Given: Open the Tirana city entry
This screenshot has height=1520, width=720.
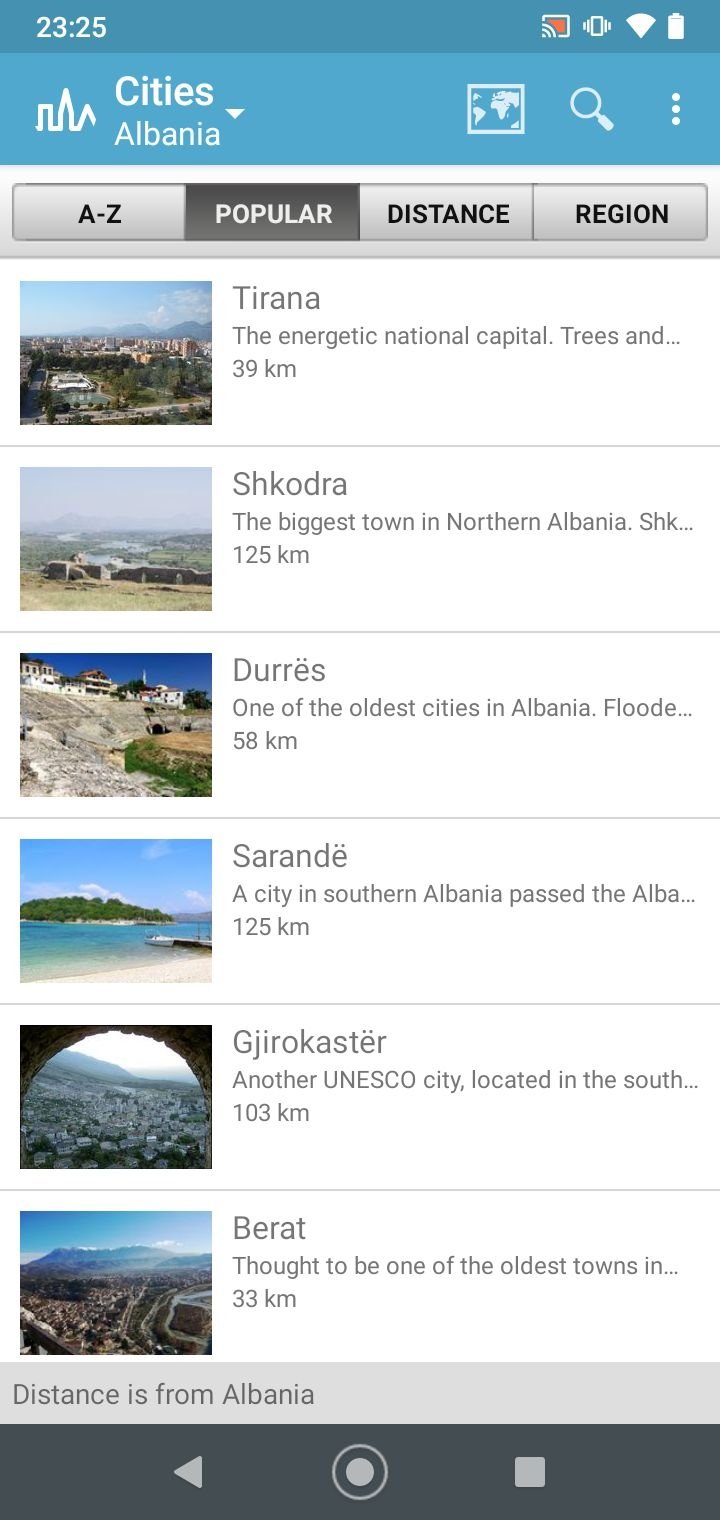Looking at the screenshot, I should [360, 353].
